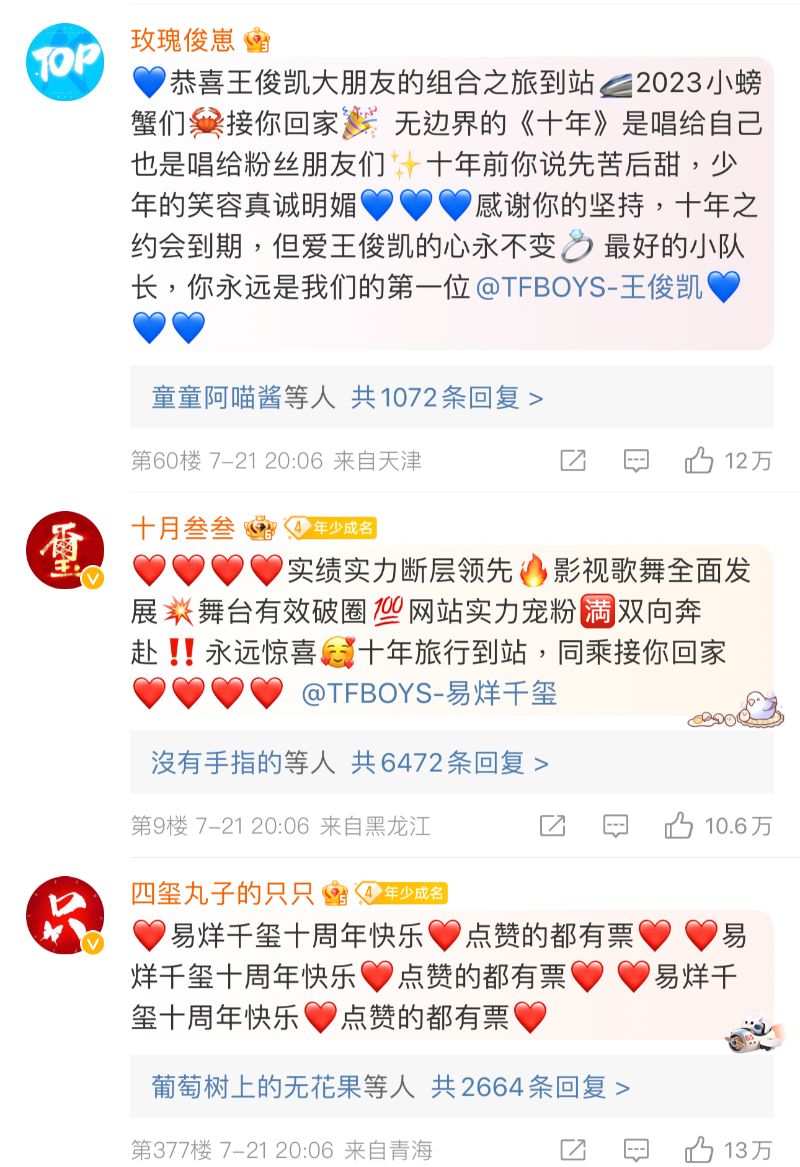The width and height of the screenshot is (800, 1167).
Task: Tap username 四玺丸子的只只
Action: coord(223,893)
